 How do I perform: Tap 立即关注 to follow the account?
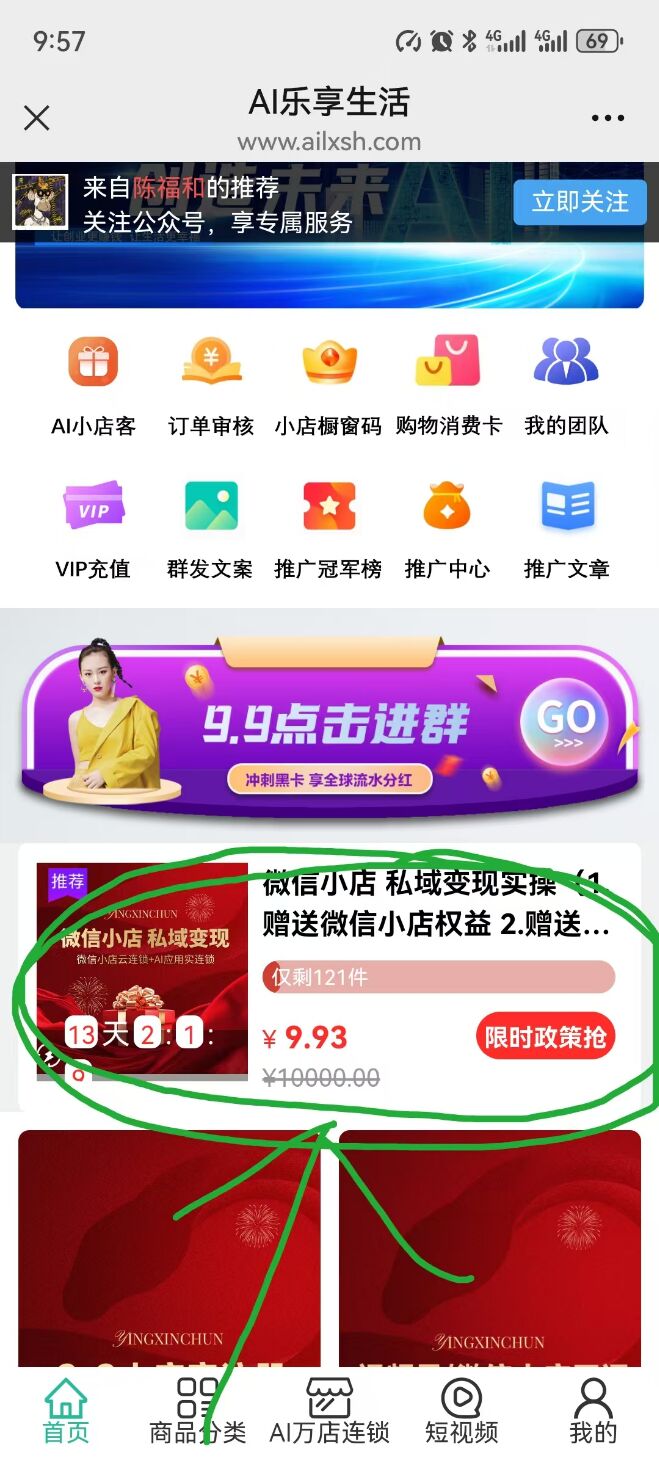click(580, 202)
